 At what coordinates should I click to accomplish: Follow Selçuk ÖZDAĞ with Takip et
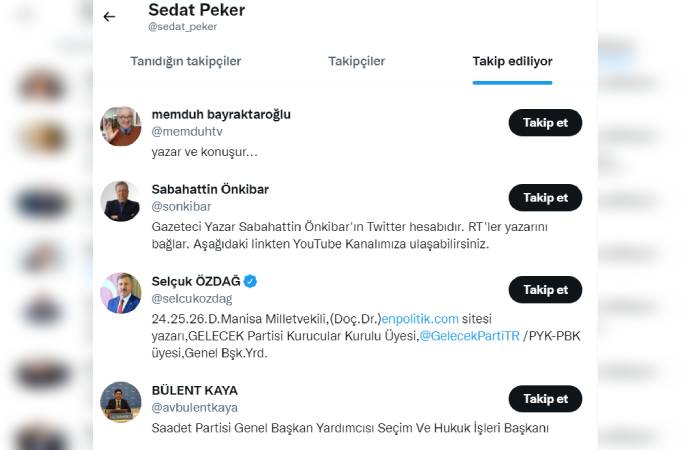545,290
